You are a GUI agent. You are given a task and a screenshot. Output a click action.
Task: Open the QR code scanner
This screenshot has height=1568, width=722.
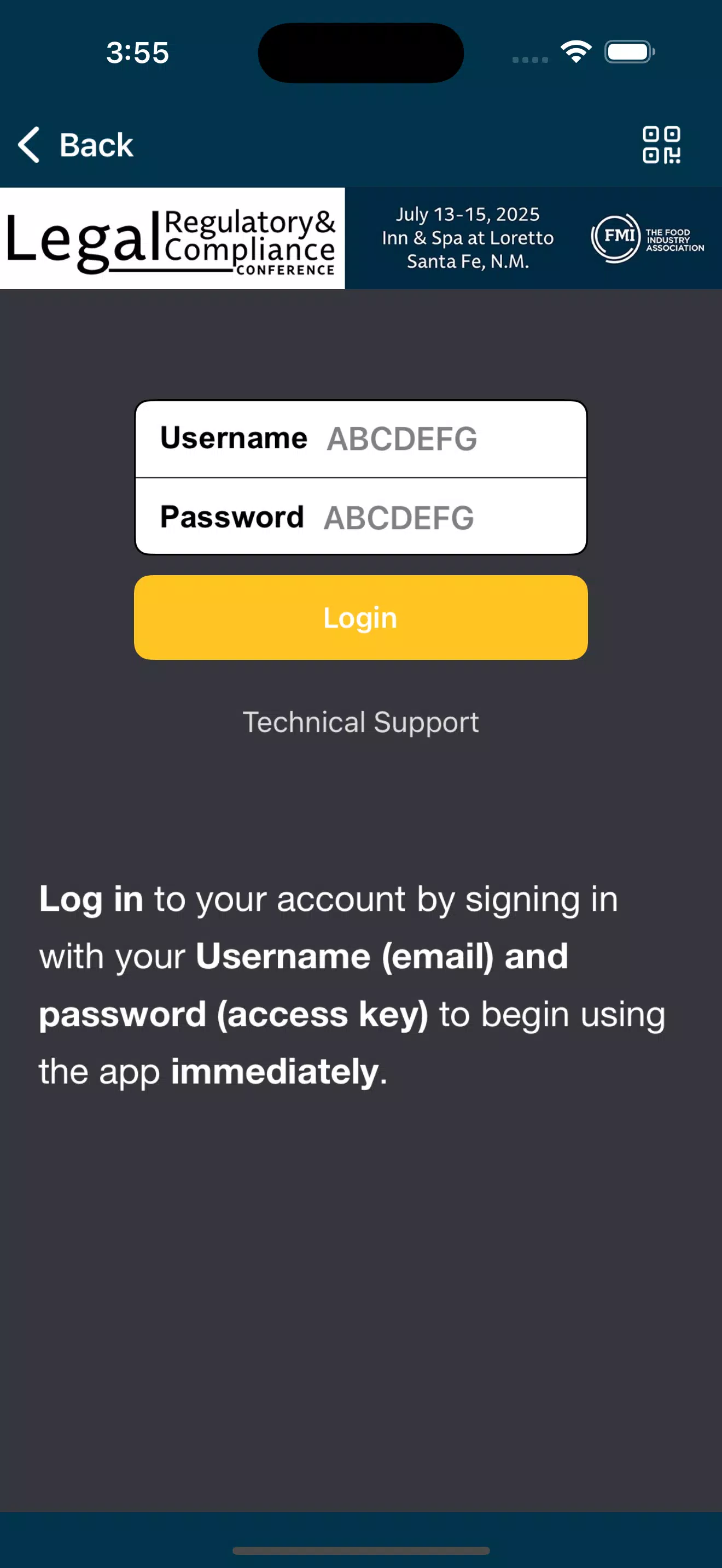click(661, 145)
